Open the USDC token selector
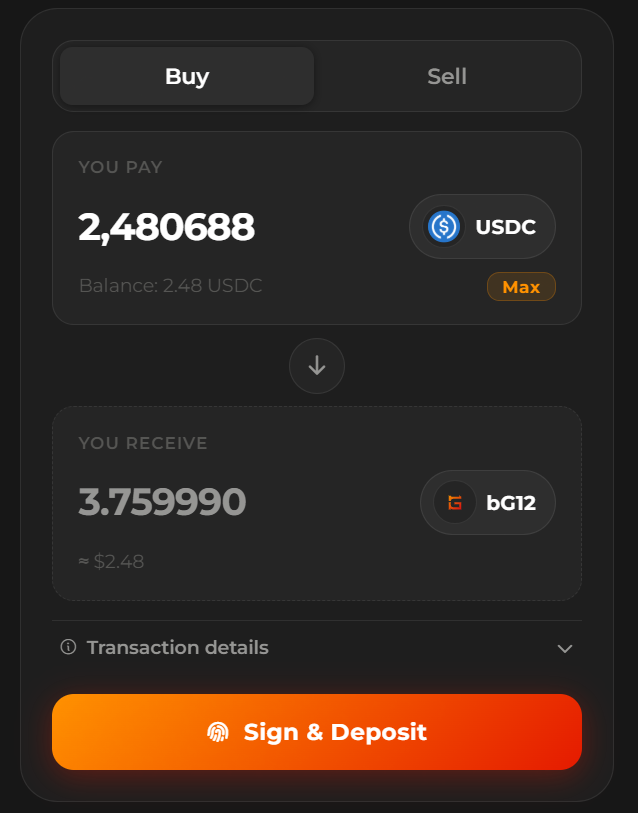638x813 pixels. 482,227
